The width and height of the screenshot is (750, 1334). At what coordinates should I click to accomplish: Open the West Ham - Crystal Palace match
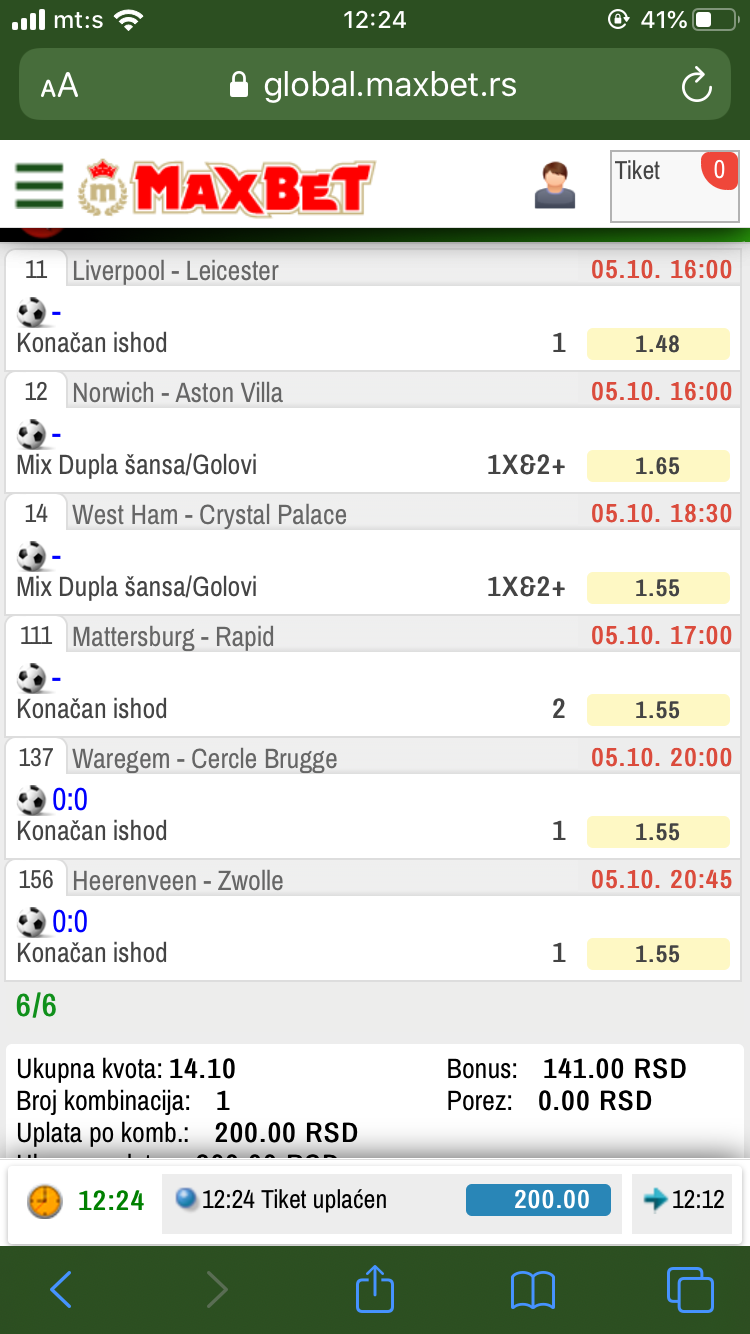click(x=209, y=514)
